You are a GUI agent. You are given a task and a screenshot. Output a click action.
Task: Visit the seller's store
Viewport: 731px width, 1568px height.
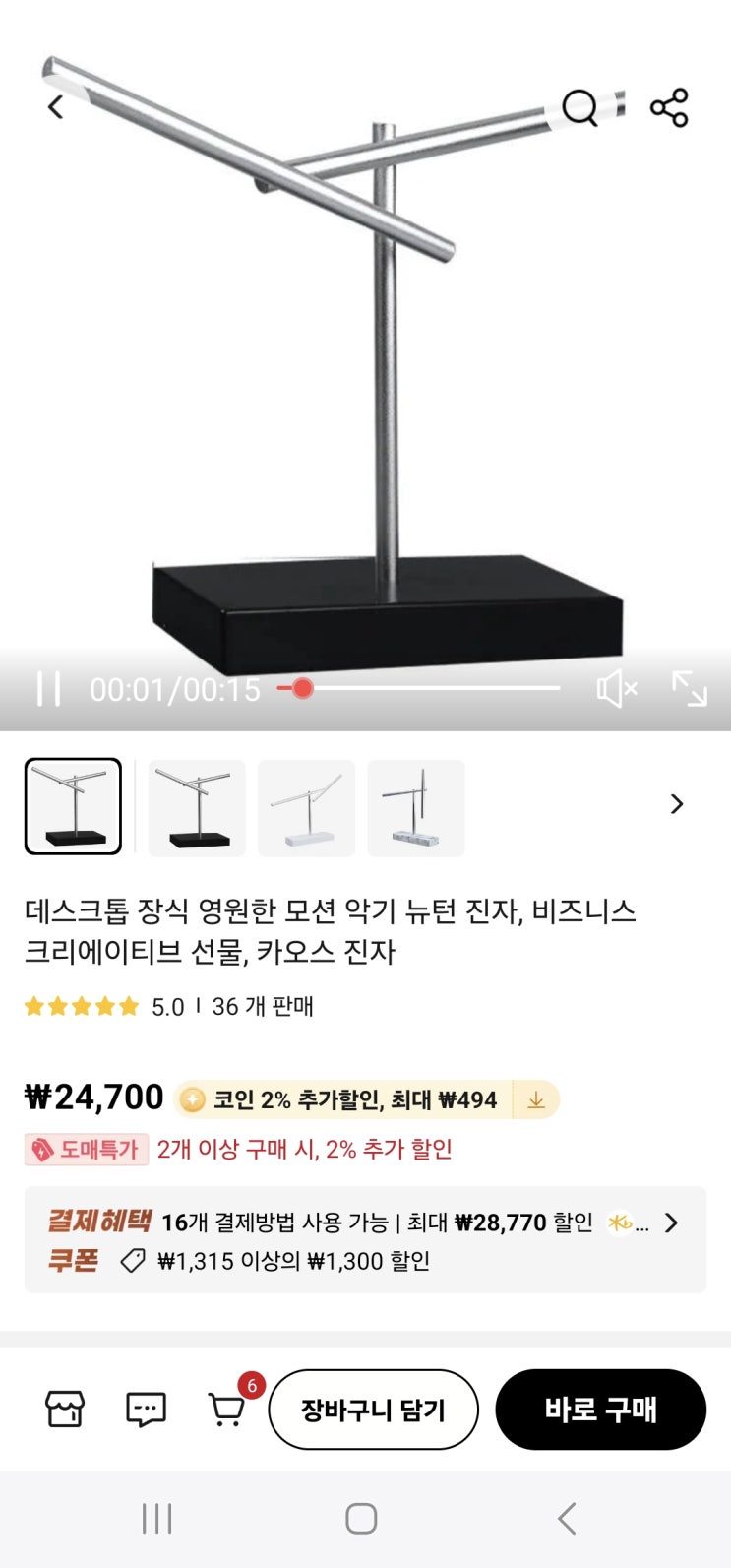pos(65,1410)
